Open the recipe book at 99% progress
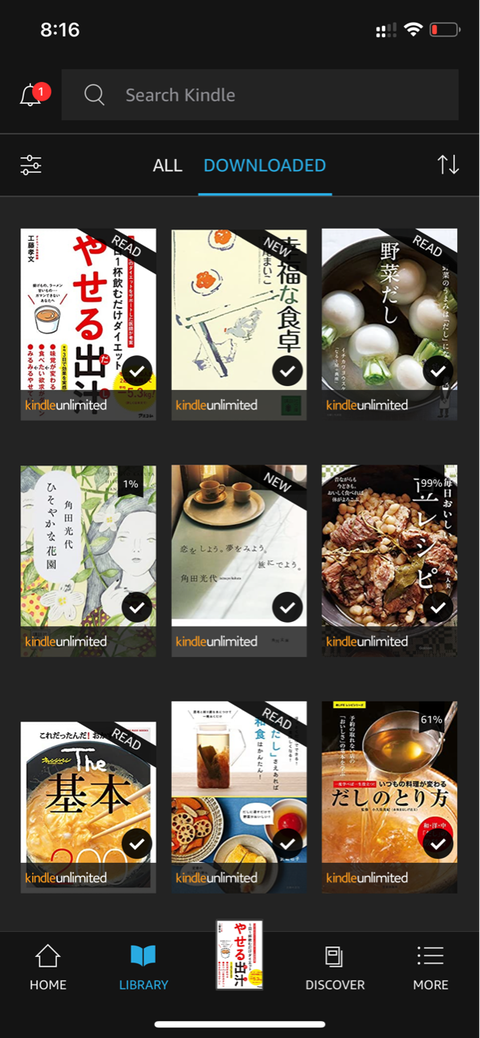480x1038 pixels. click(389, 561)
